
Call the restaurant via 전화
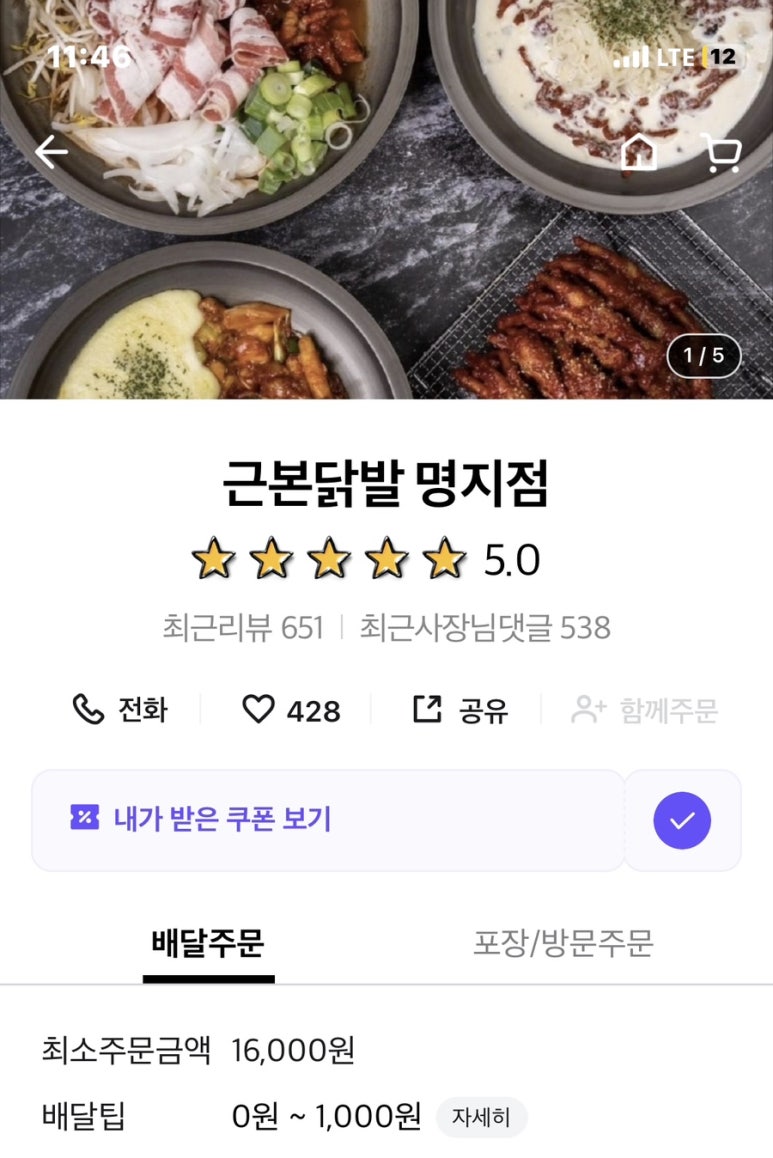120,710
